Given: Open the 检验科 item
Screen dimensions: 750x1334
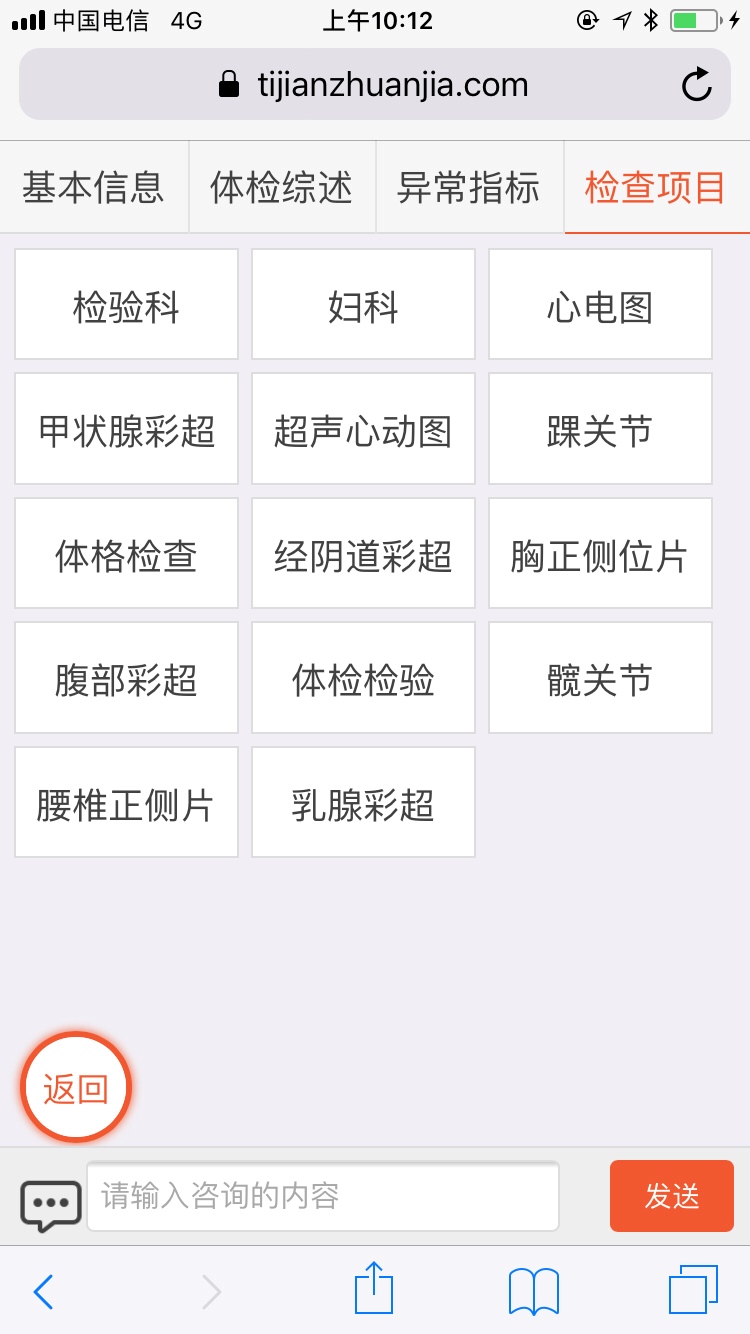Looking at the screenshot, I should click(126, 305).
